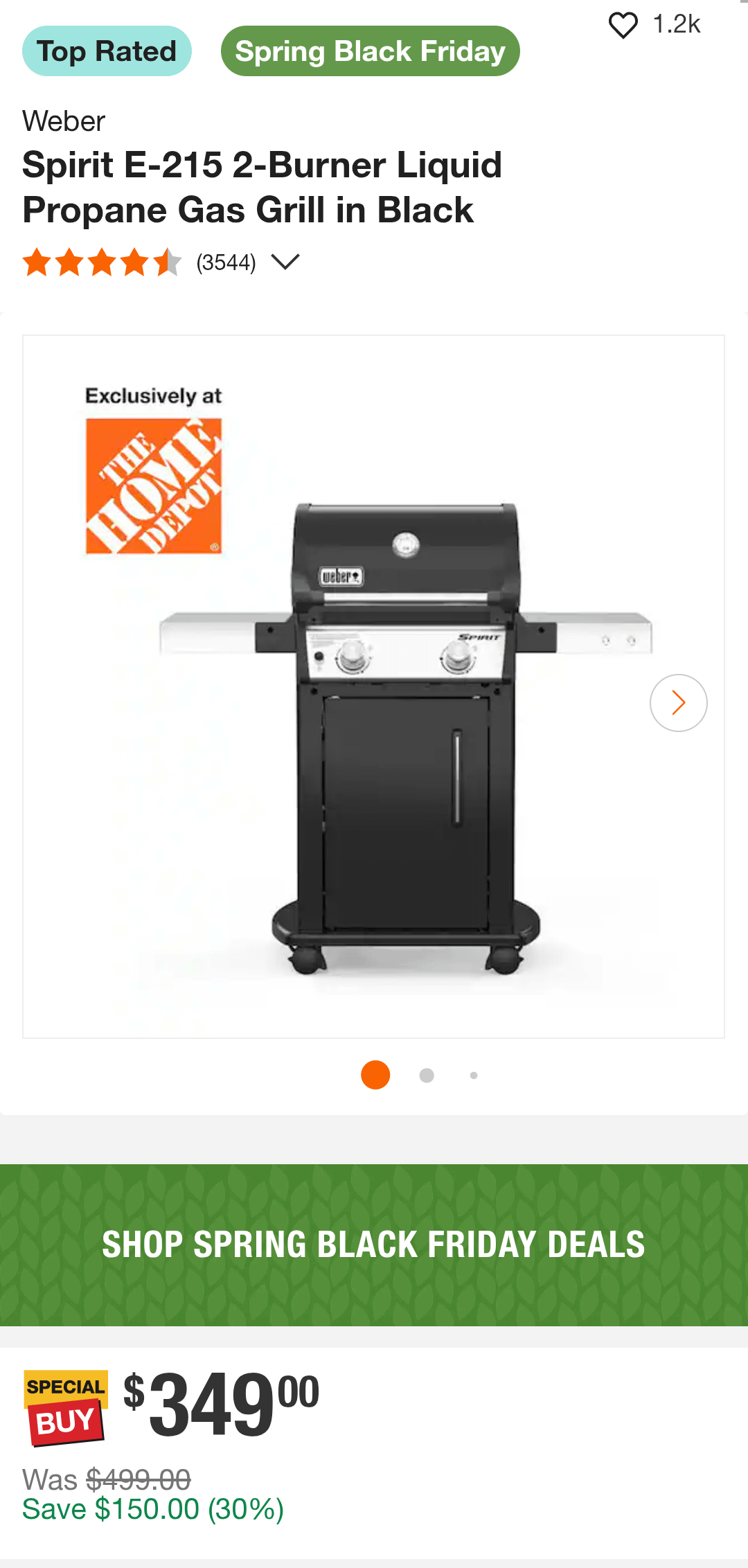Viewport: 748px width, 1568px height.
Task: Show the next product image via the arrow
Action: 678,703
